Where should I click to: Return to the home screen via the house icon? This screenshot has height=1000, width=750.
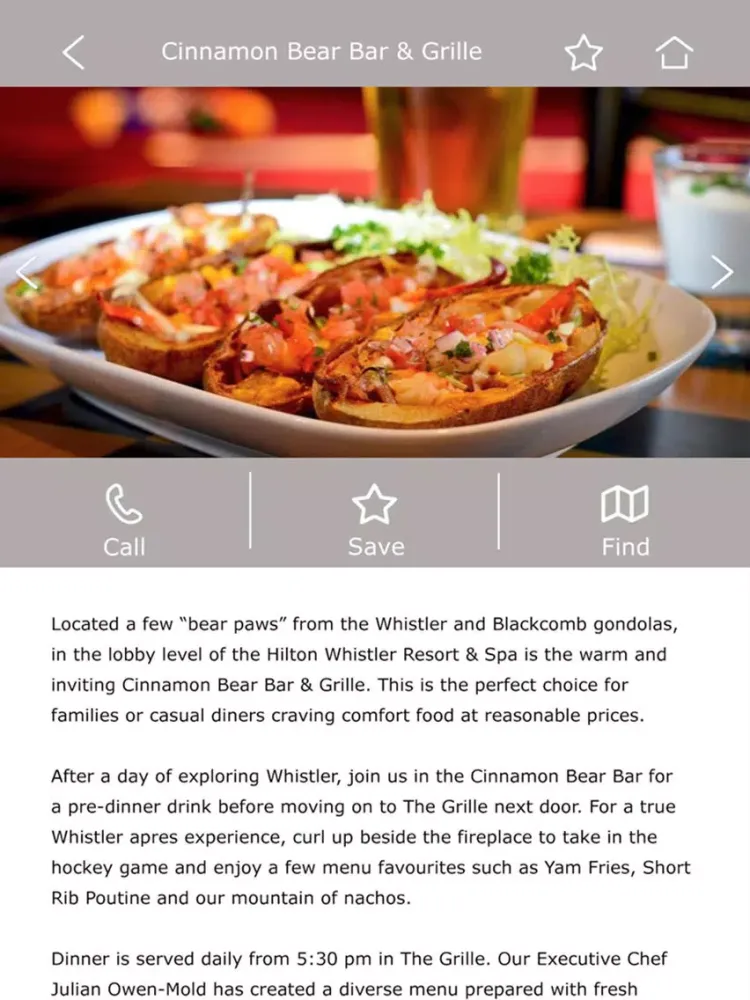click(675, 52)
